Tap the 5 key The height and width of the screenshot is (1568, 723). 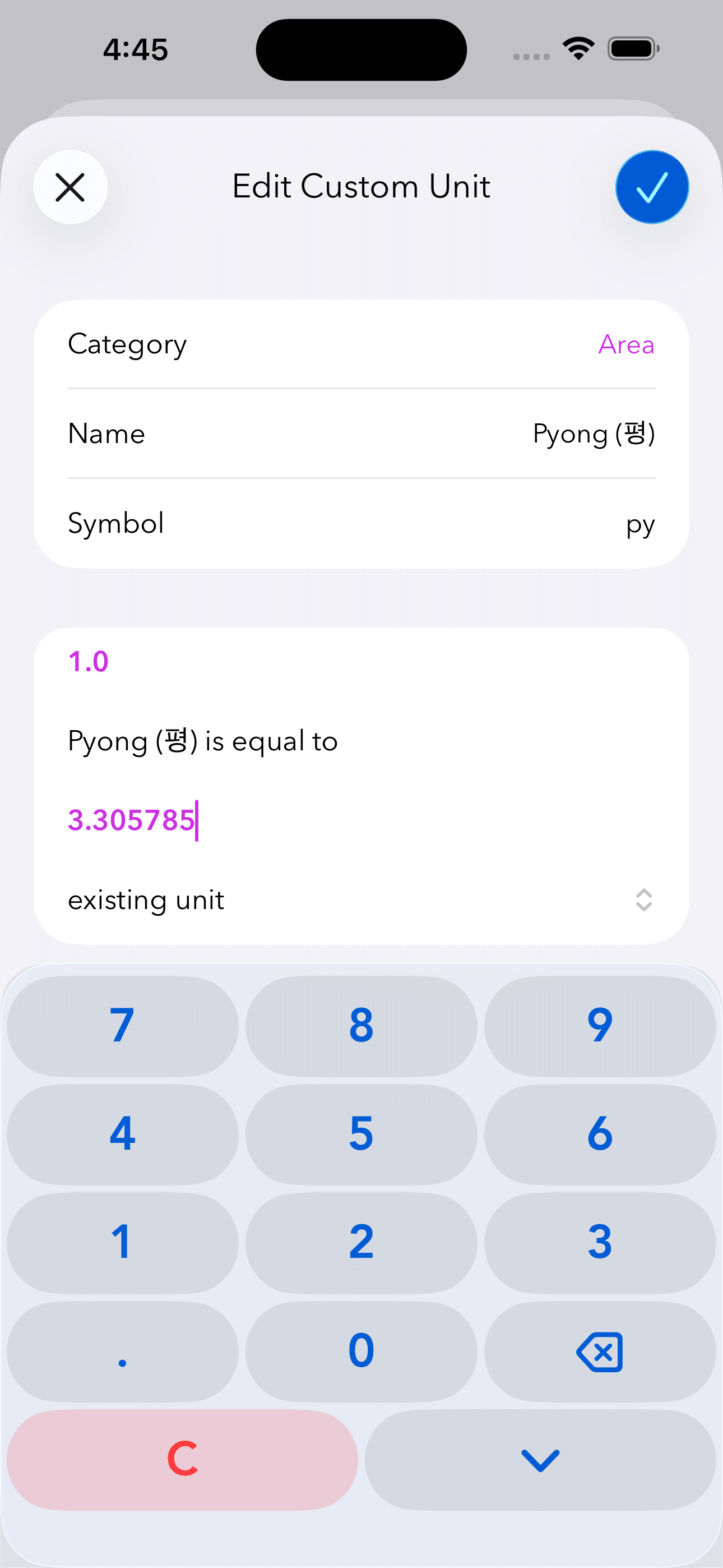click(x=361, y=1134)
